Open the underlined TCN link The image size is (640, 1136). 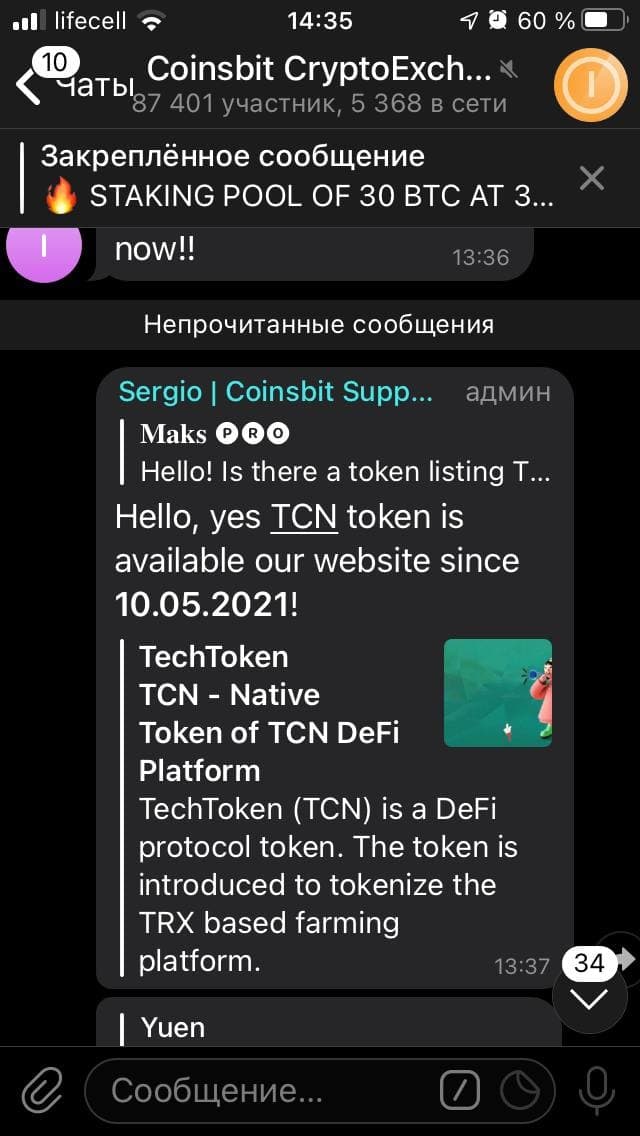click(x=305, y=517)
